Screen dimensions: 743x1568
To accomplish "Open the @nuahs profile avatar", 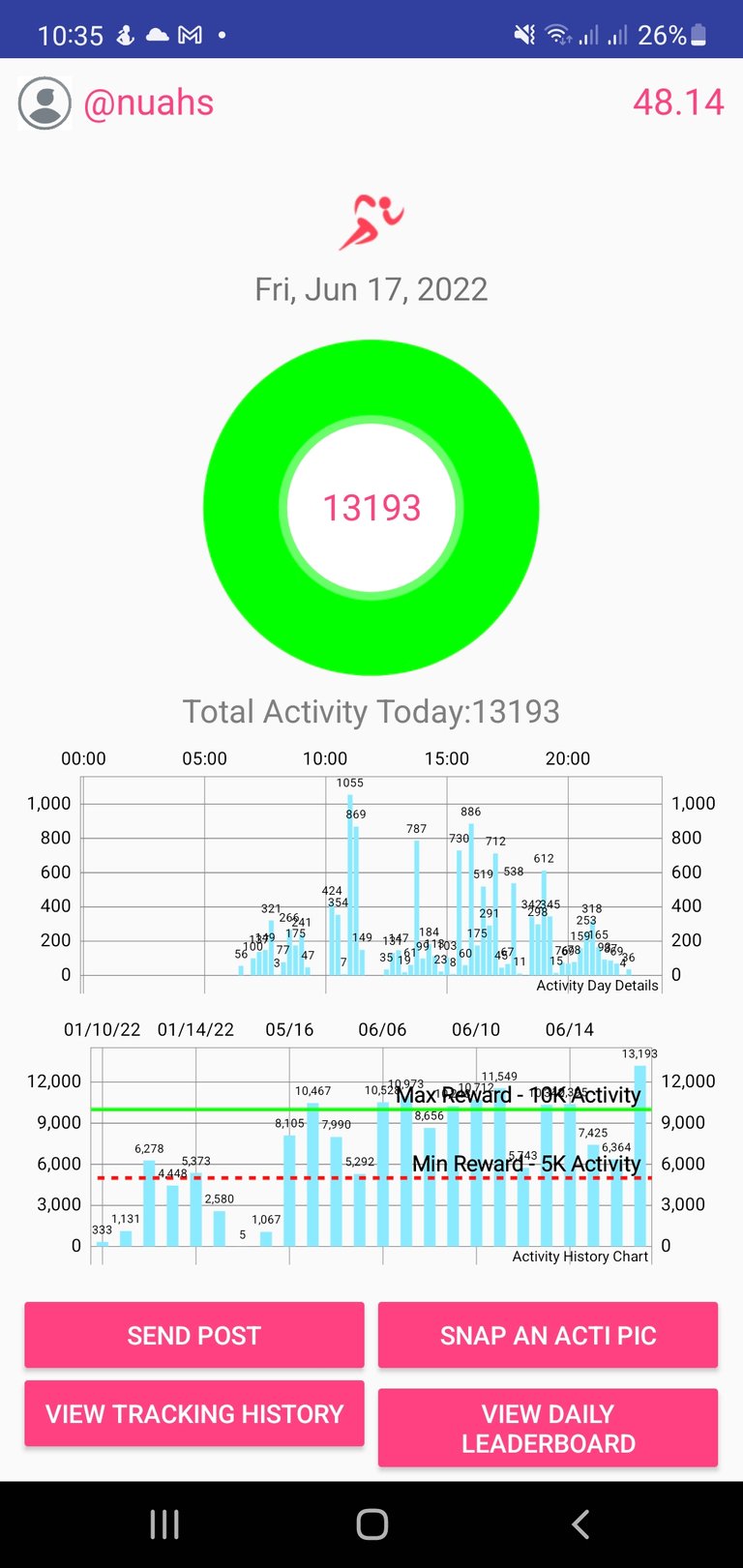I will [x=45, y=104].
